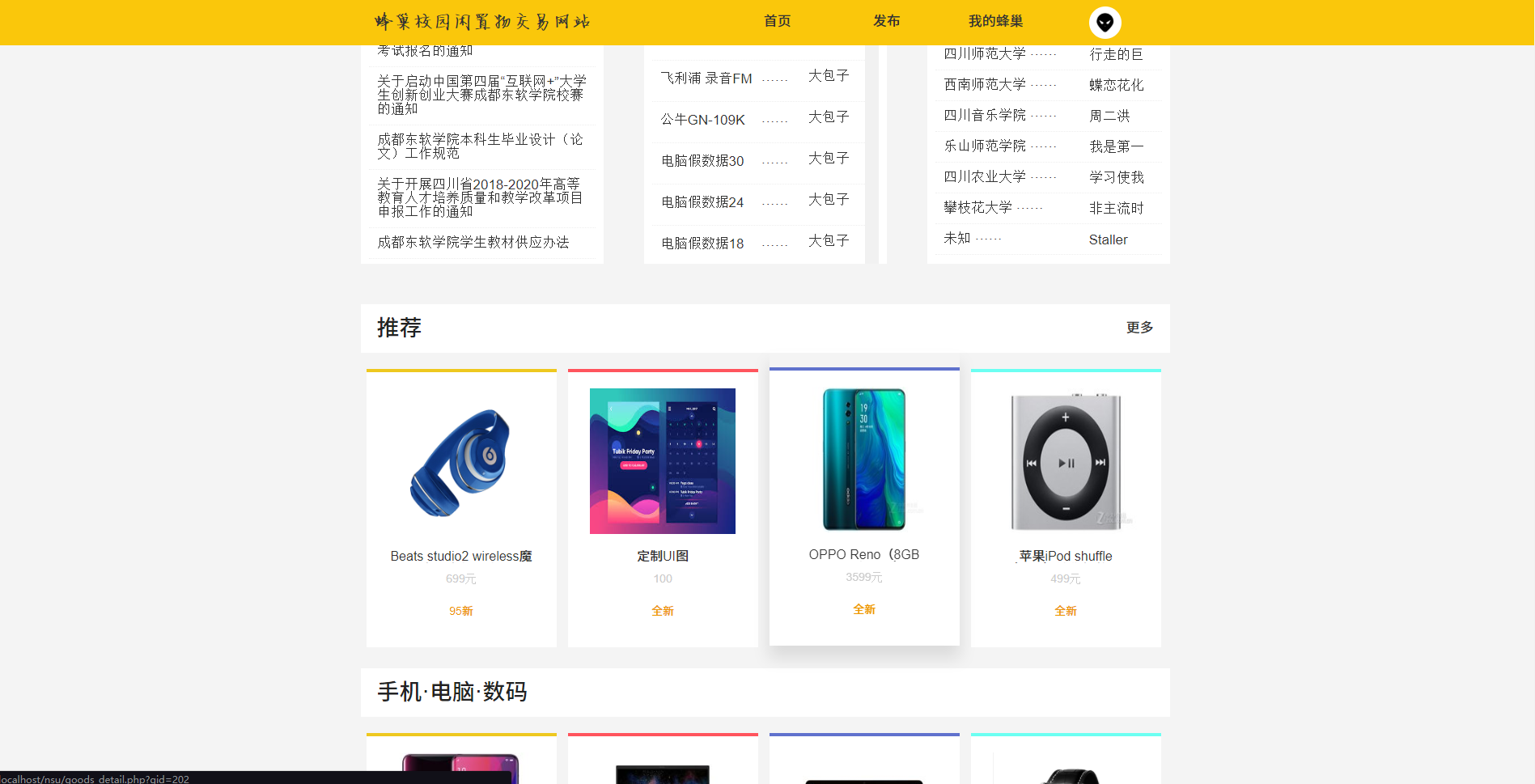Open 更多 in the 推荐 section
The width and height of the screenshot is (1535, 784).
pyautogui.click(x=1139, y=328)
